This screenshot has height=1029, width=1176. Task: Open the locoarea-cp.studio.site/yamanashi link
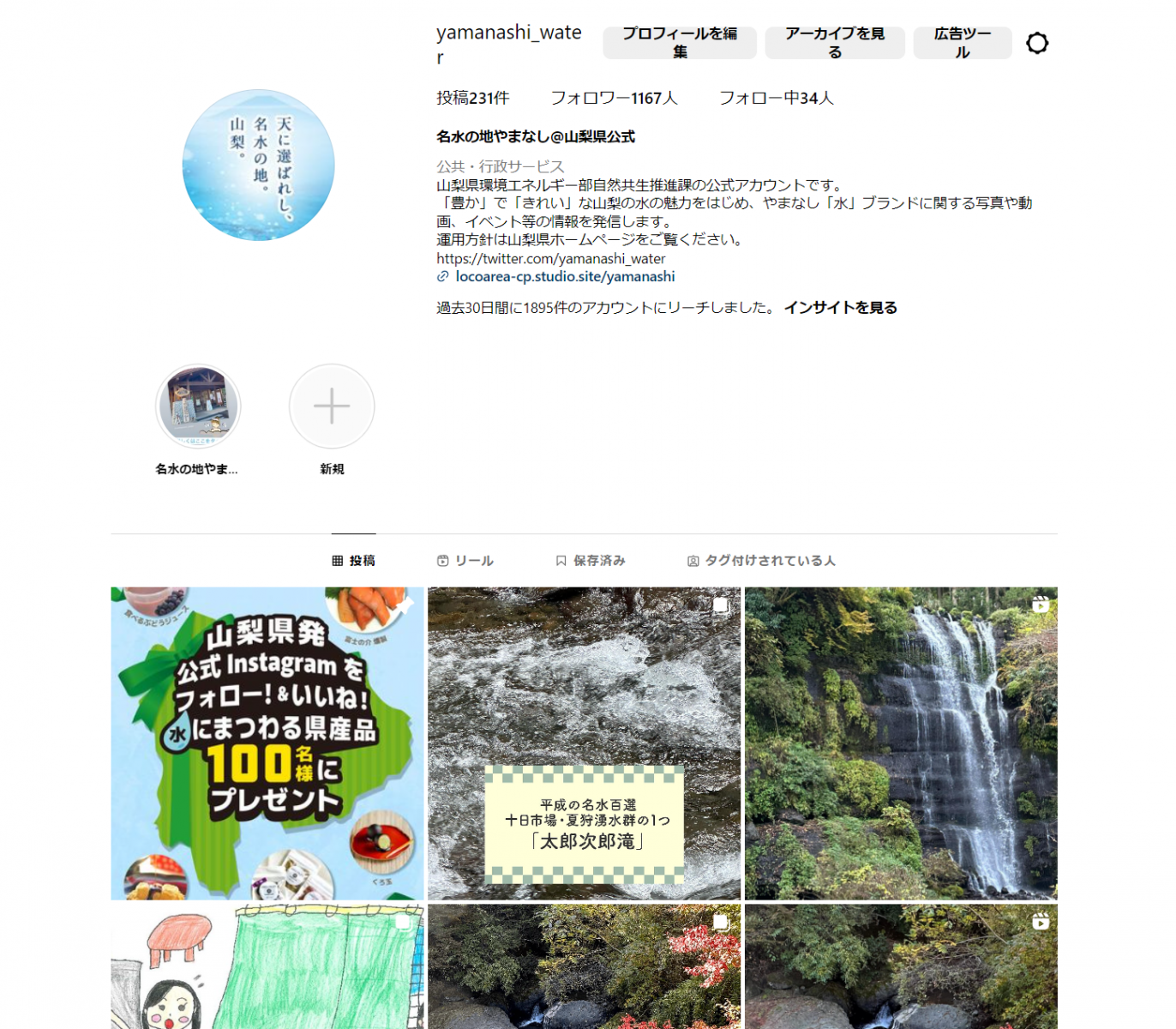point(565,277)
